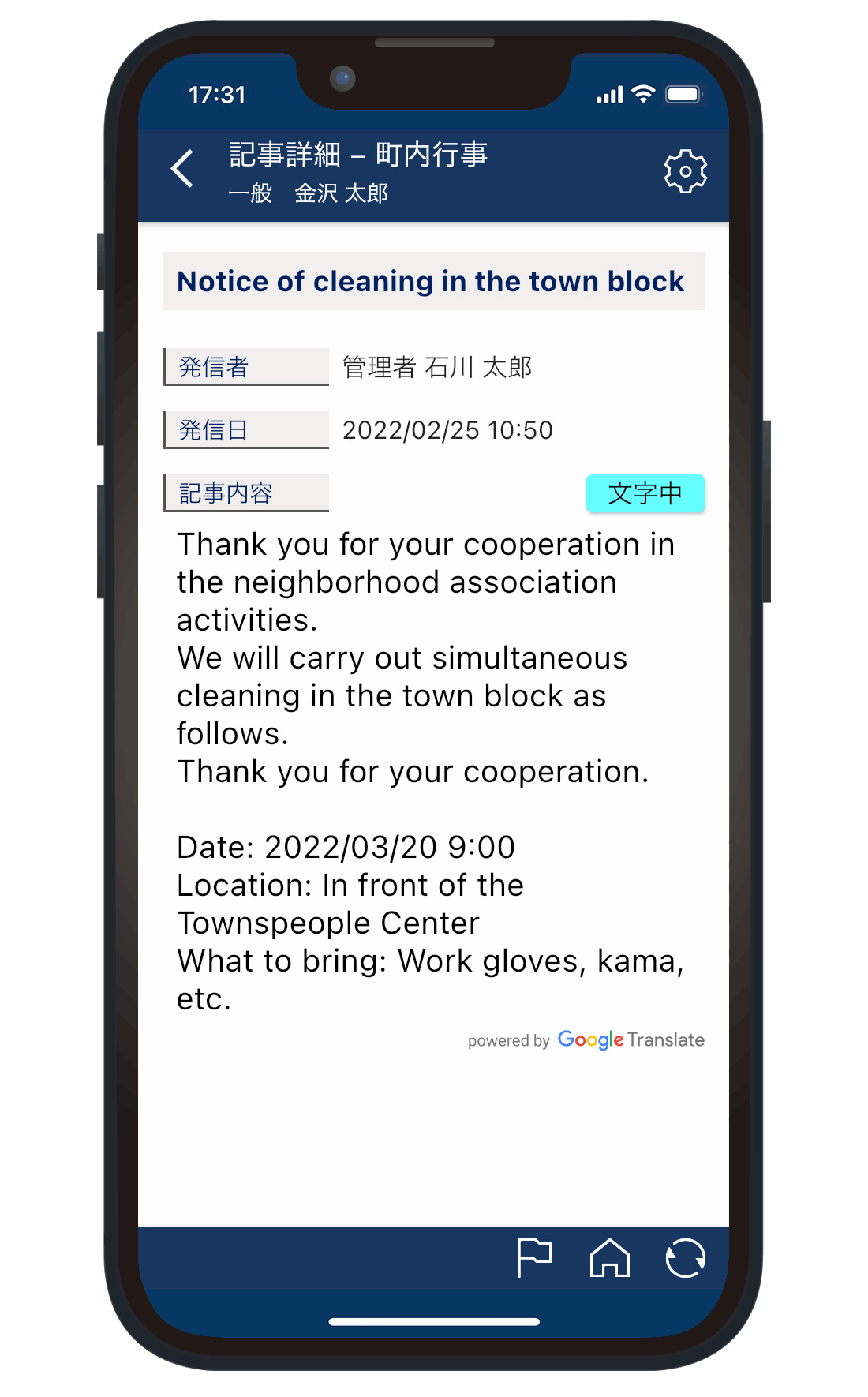Open the flag icon in bottom bar
868x1397 pixels.
pos(534,1257)
